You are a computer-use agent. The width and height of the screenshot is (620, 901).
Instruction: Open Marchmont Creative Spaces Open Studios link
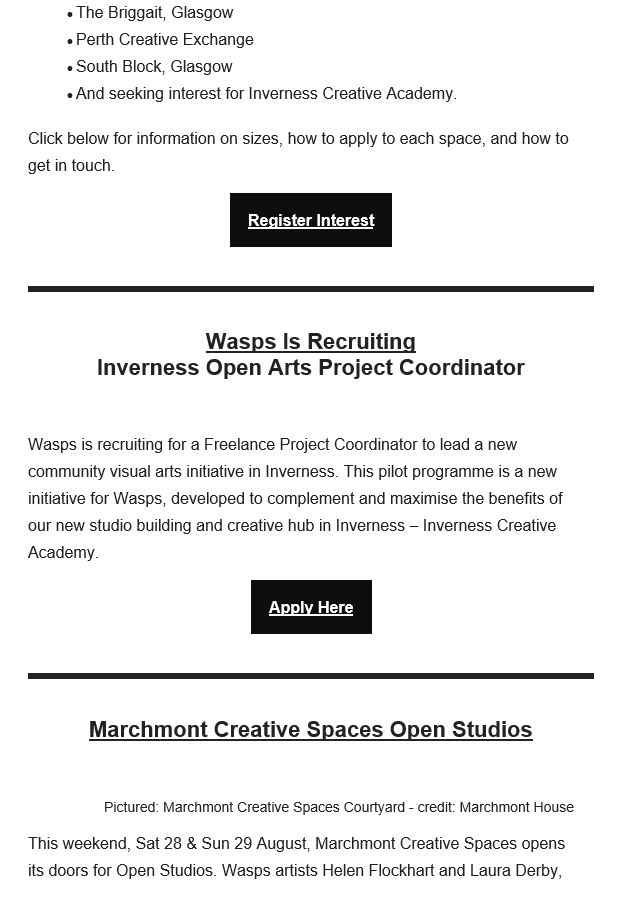point(311,730)
